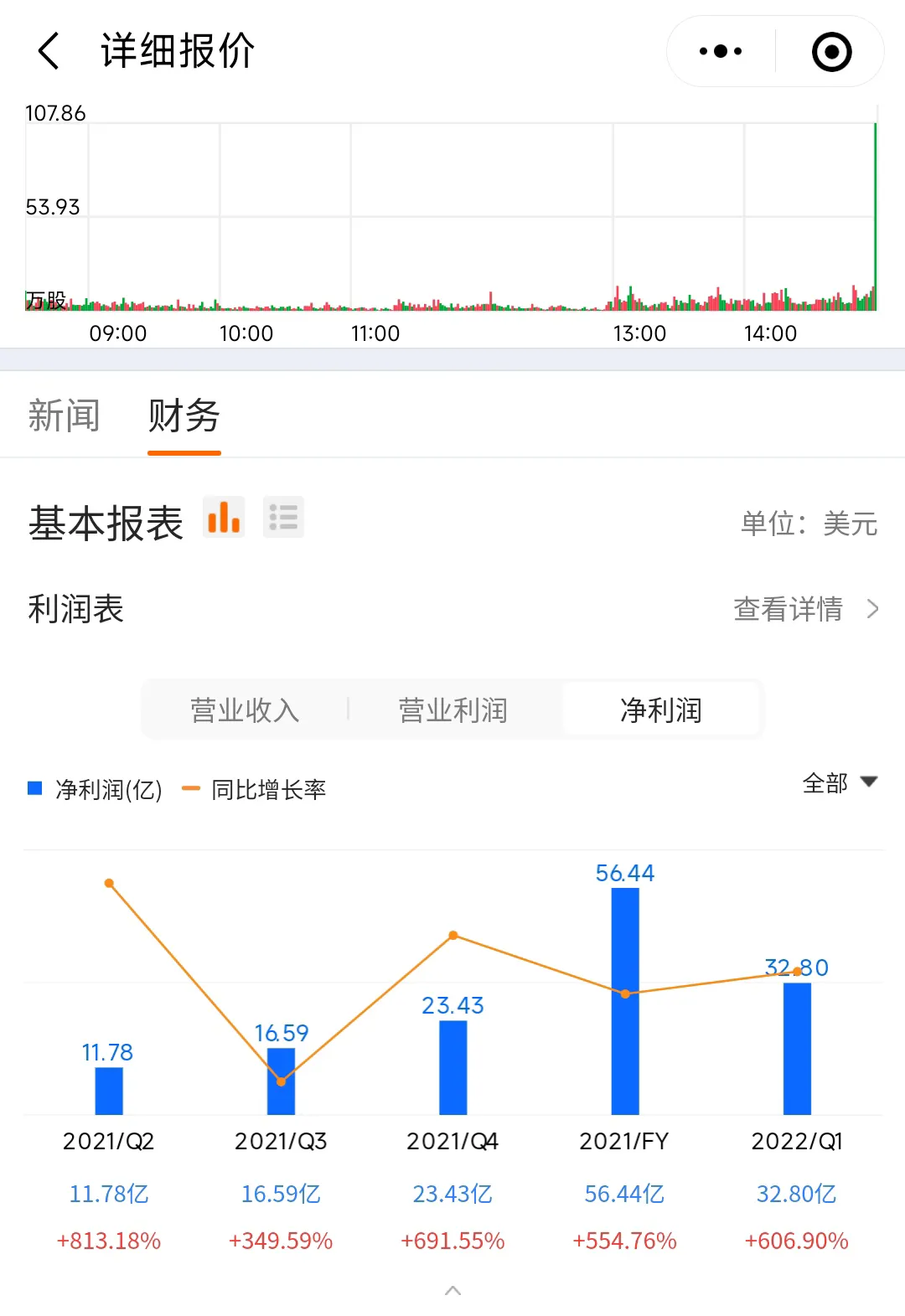Open the 全部 period dropdown
Screen dimensions: 905x1316
pos(839,783)
